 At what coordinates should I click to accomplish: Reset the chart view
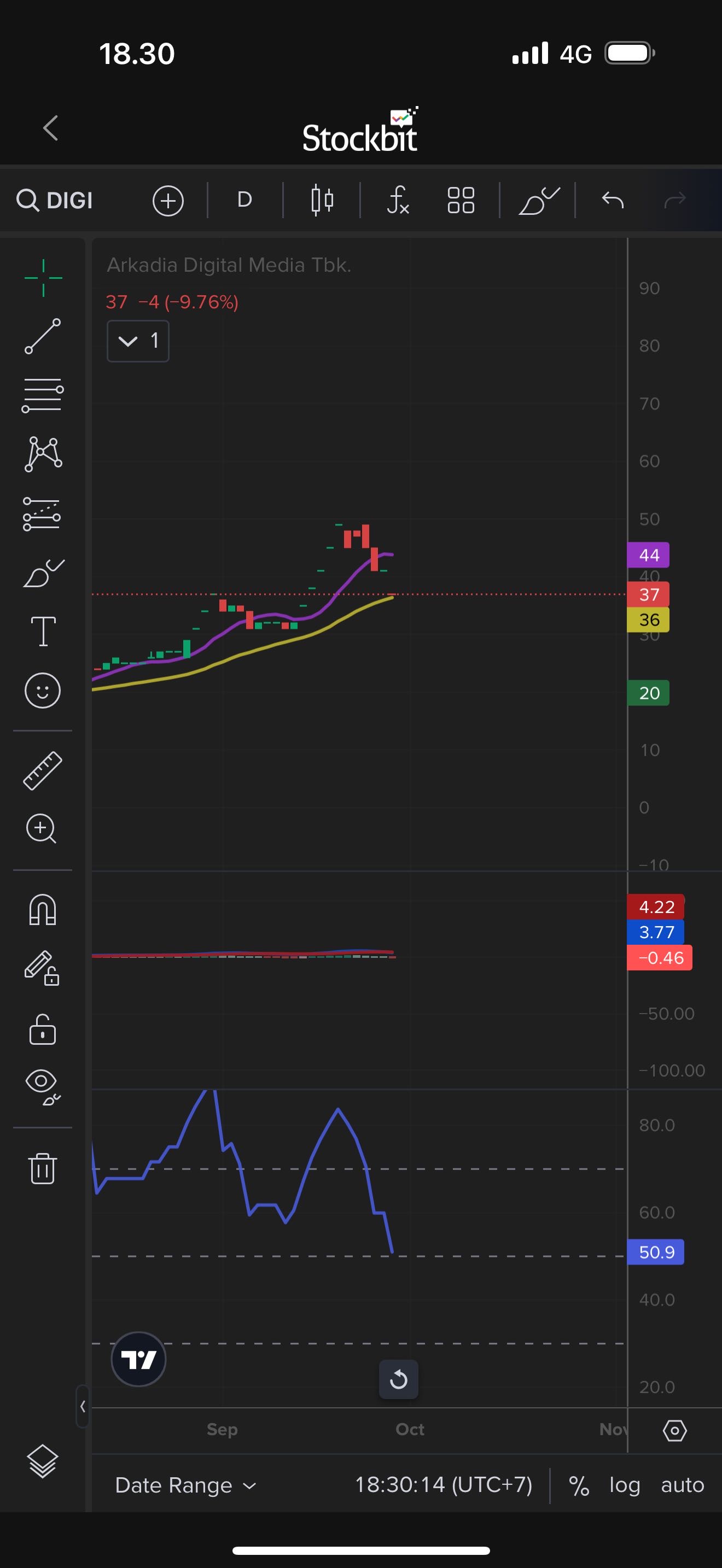point(399,1379)
